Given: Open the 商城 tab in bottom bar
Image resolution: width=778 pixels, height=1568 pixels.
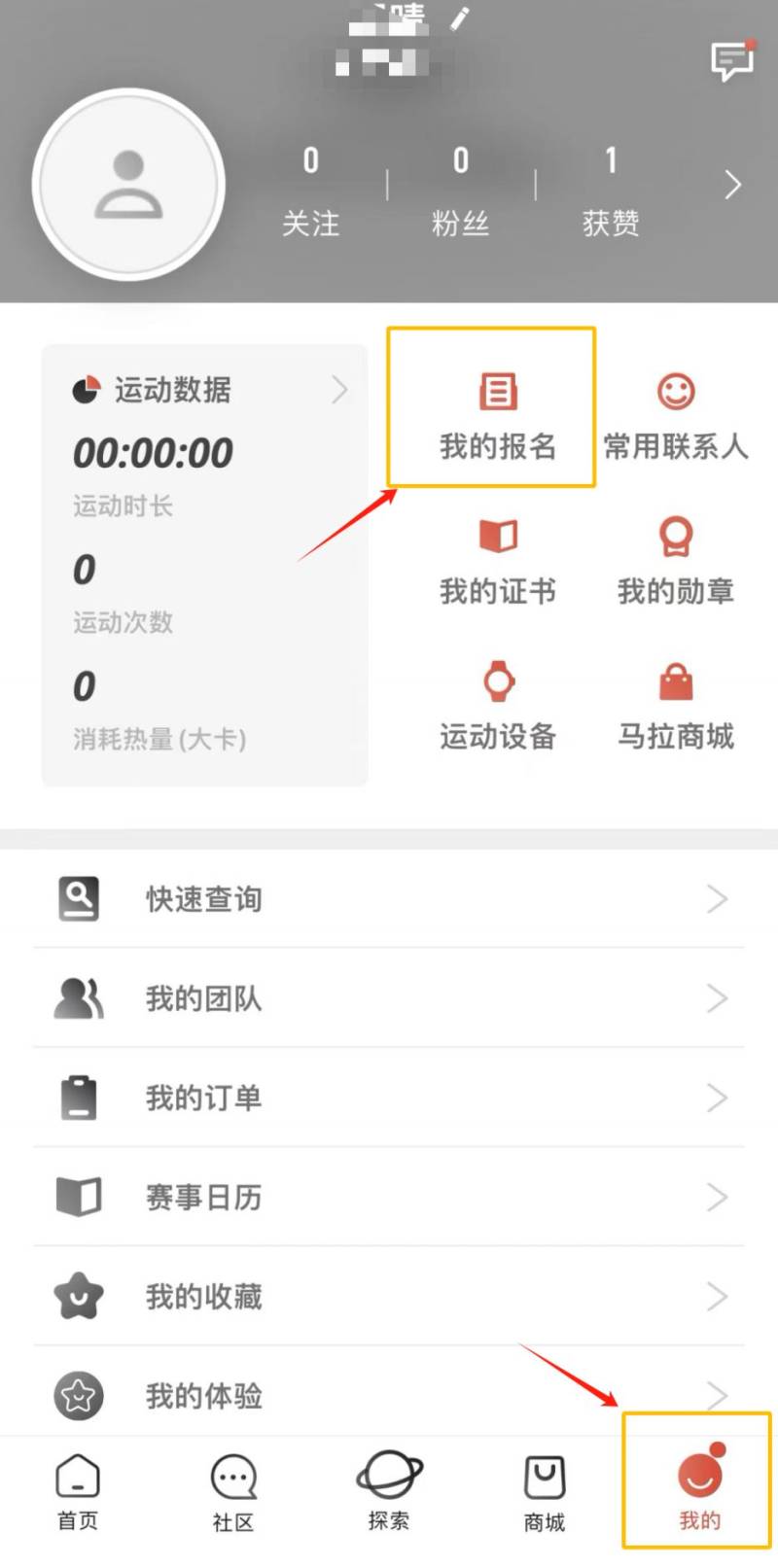Looking at the screenshot, I should 543,1490.
